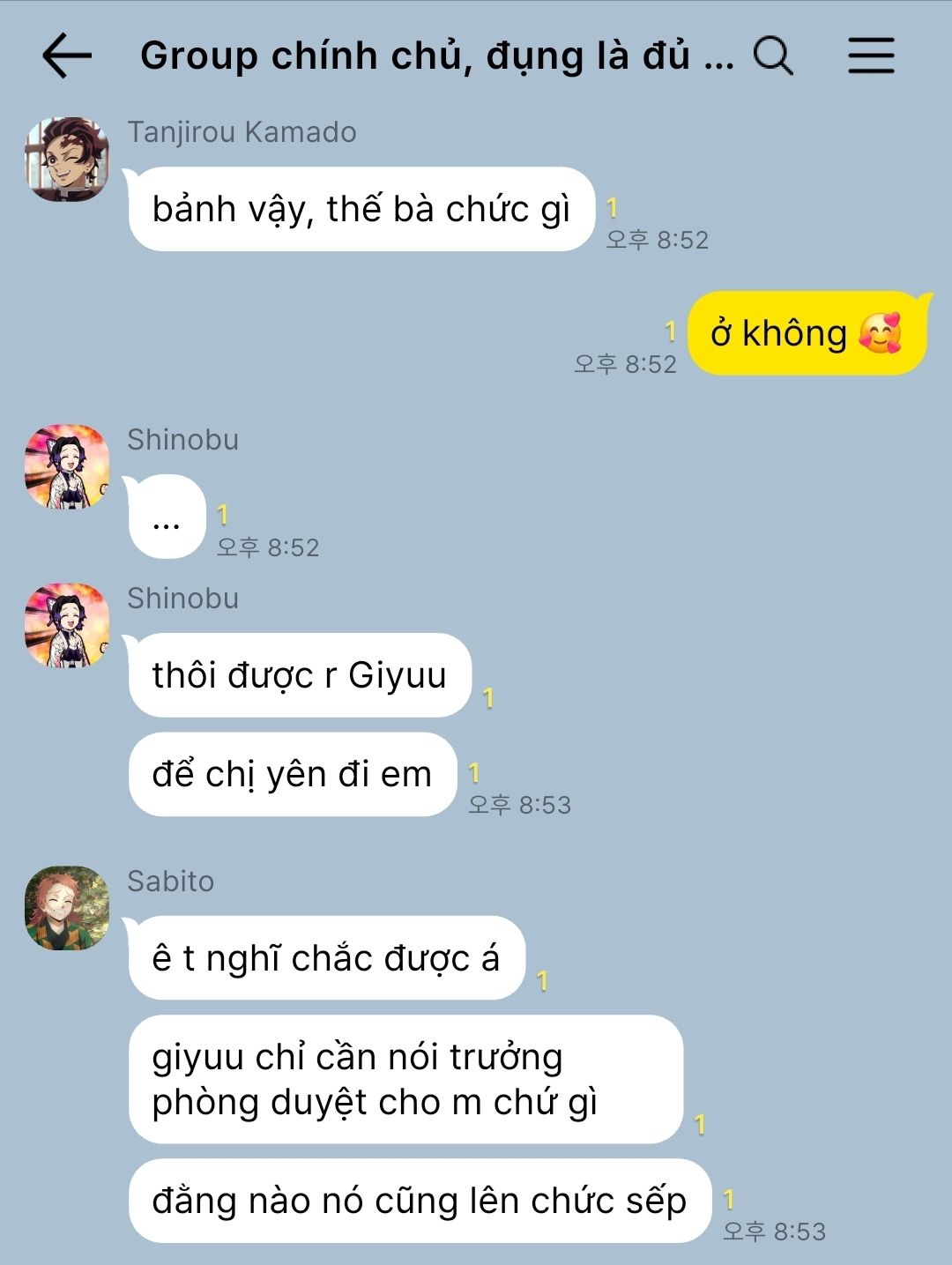View Sabito's profile from his avatar
952x1265 pixels.
67,908
